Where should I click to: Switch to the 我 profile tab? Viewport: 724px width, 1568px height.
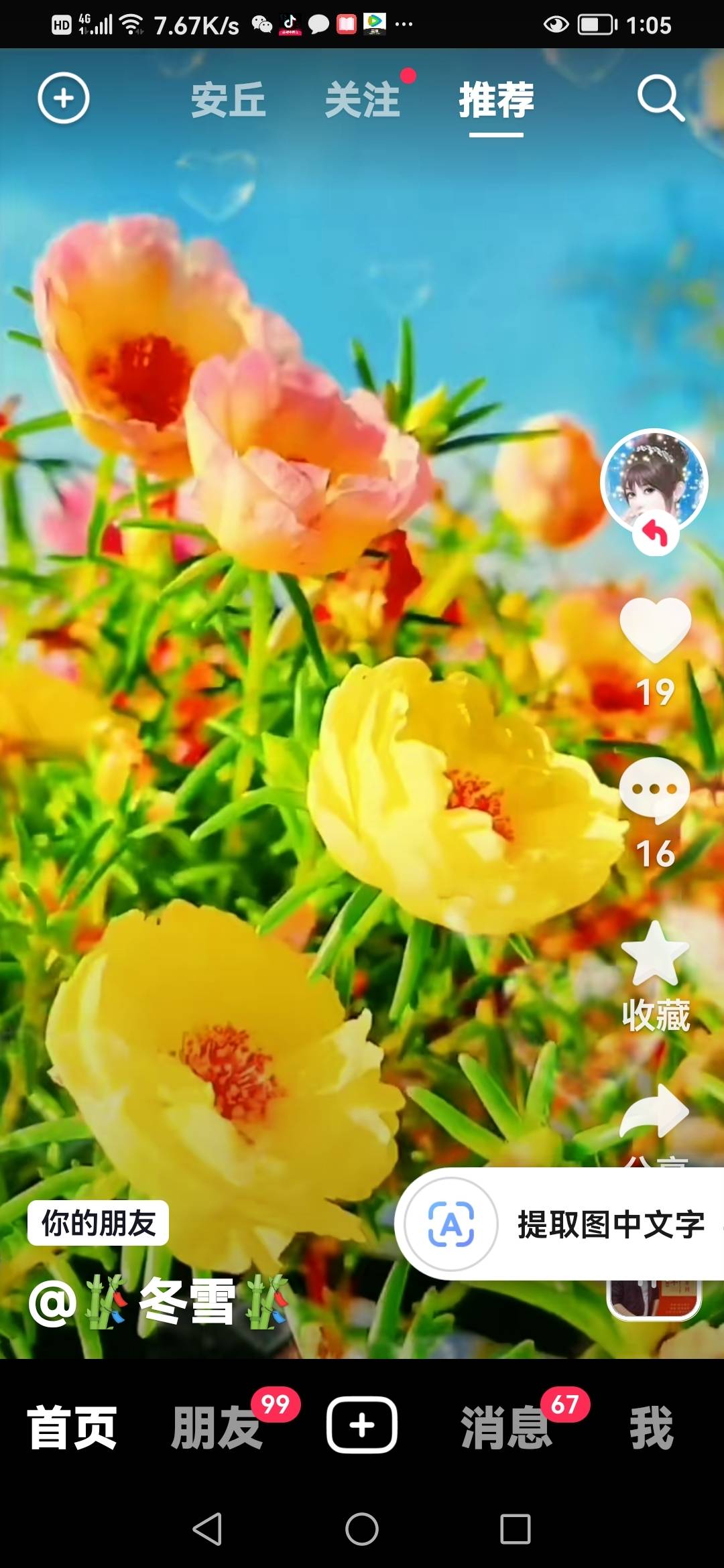coord(651,1427)
